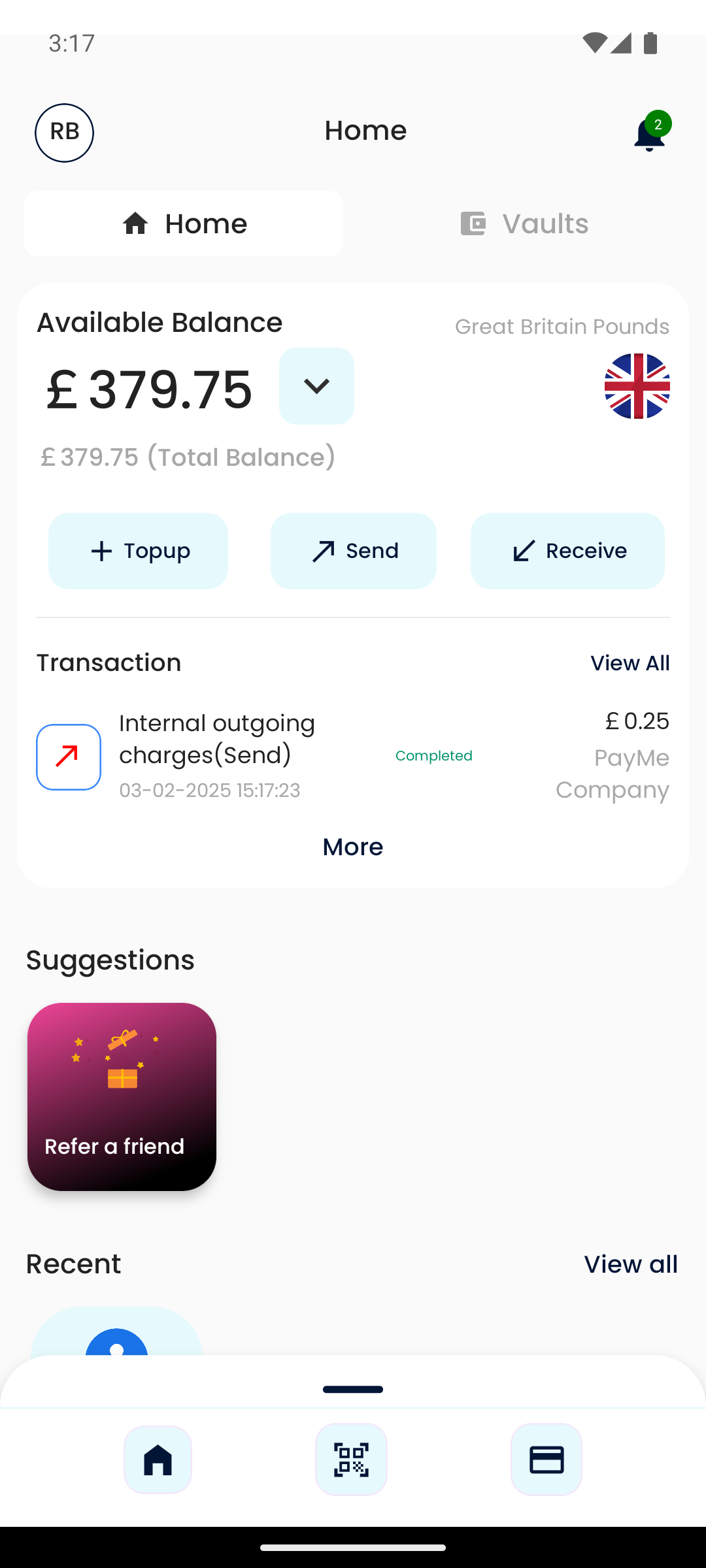Image resolution: width=706 pixels, height=1568 pixels.
Task: Expand the balance currency dropdown
Action: point(316,386)
